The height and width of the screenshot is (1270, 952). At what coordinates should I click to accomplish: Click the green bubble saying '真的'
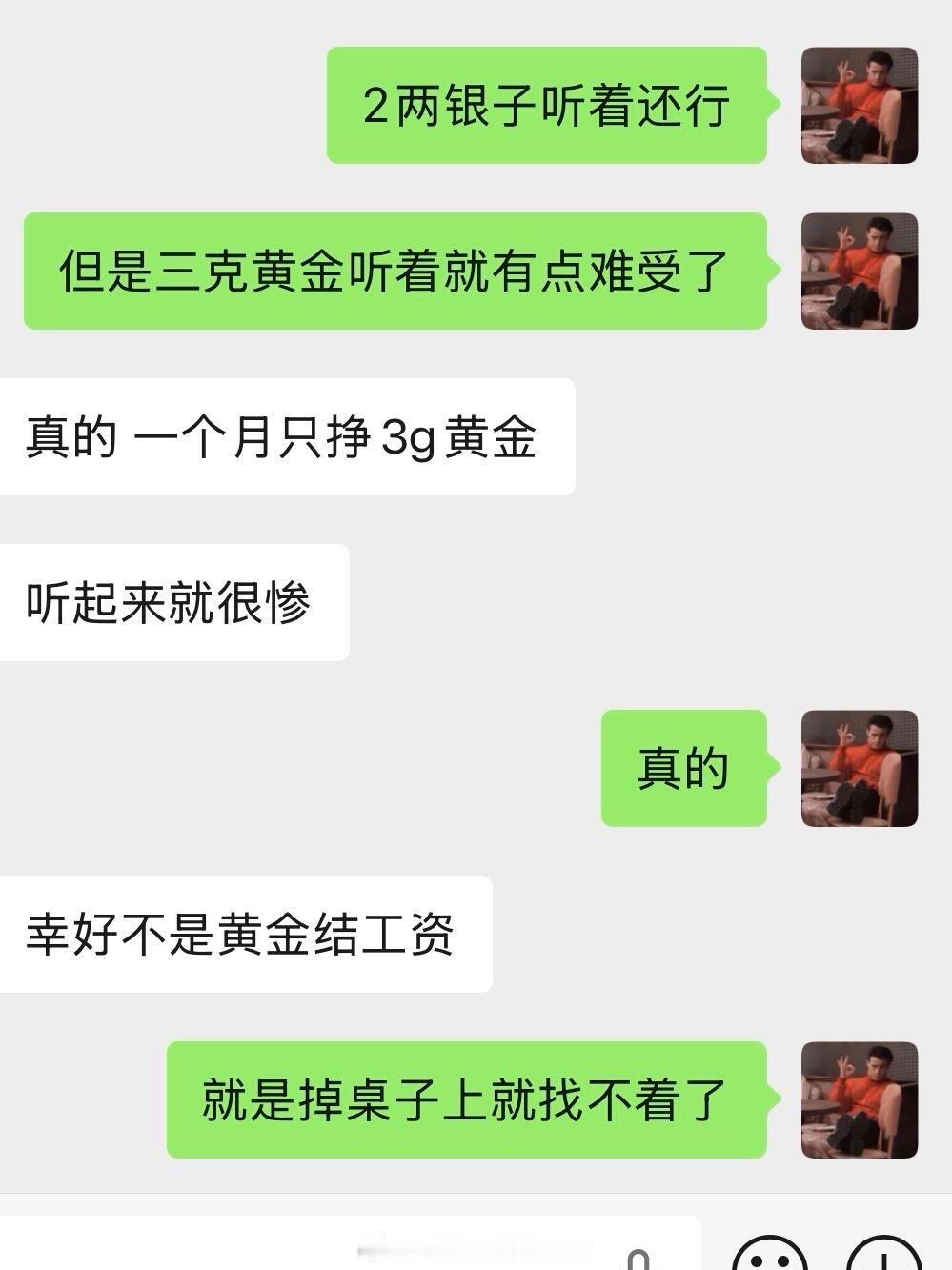click(682, 768)
